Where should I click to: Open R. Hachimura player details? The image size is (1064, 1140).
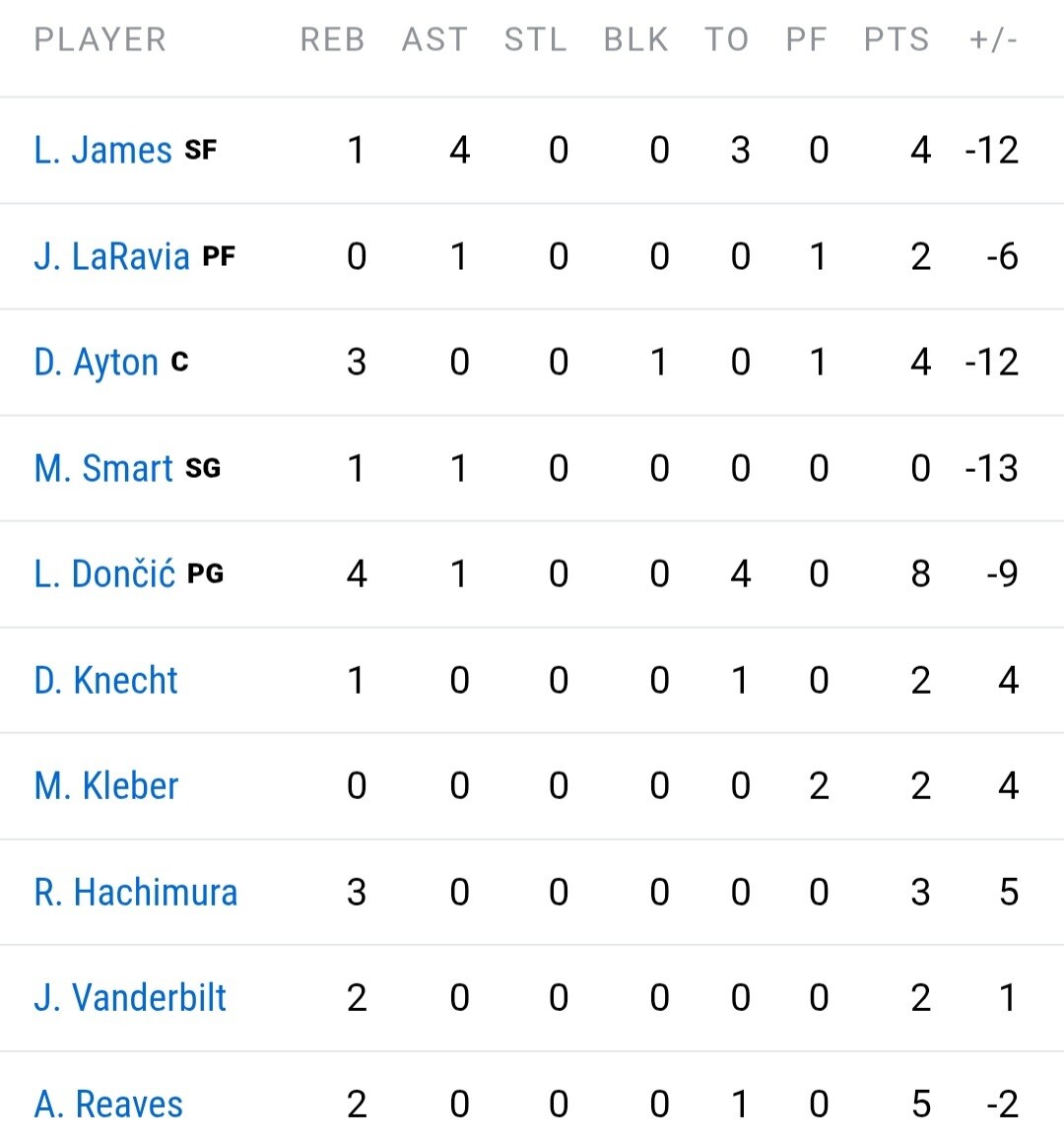tap(136, 893)
